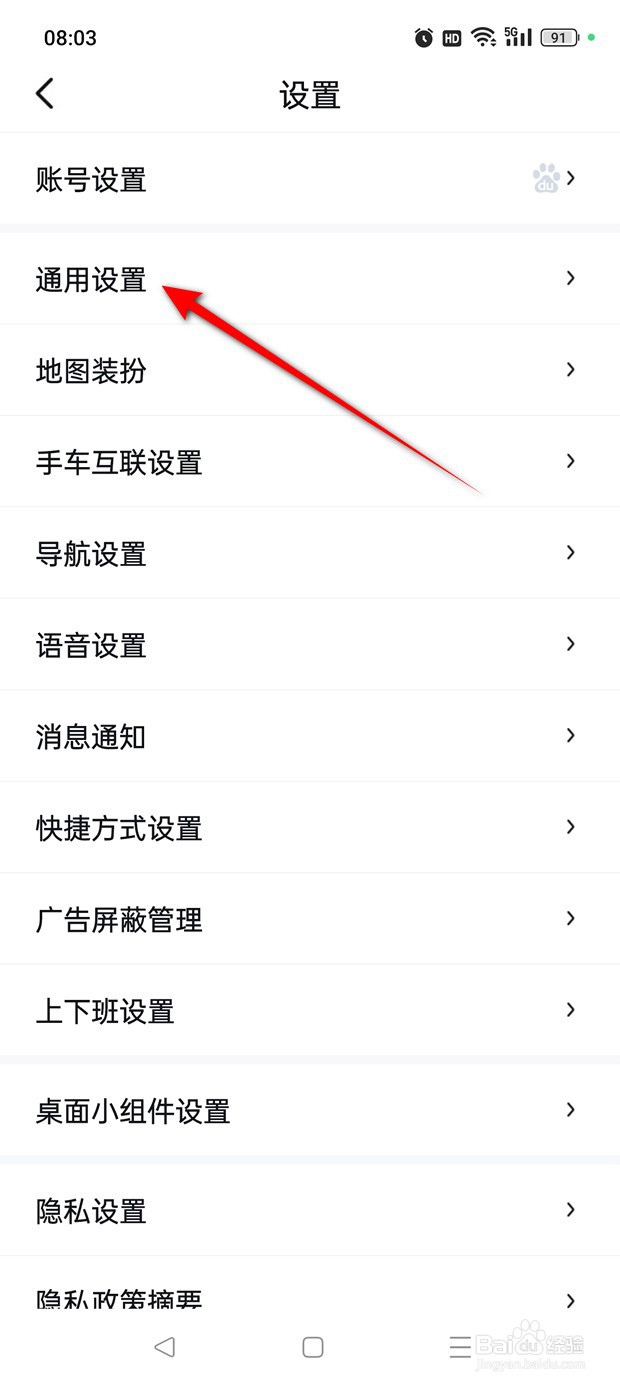This screenshot has height=1386, width=620.
Task: Open 消息通知
Action: (x=310, y=736)
